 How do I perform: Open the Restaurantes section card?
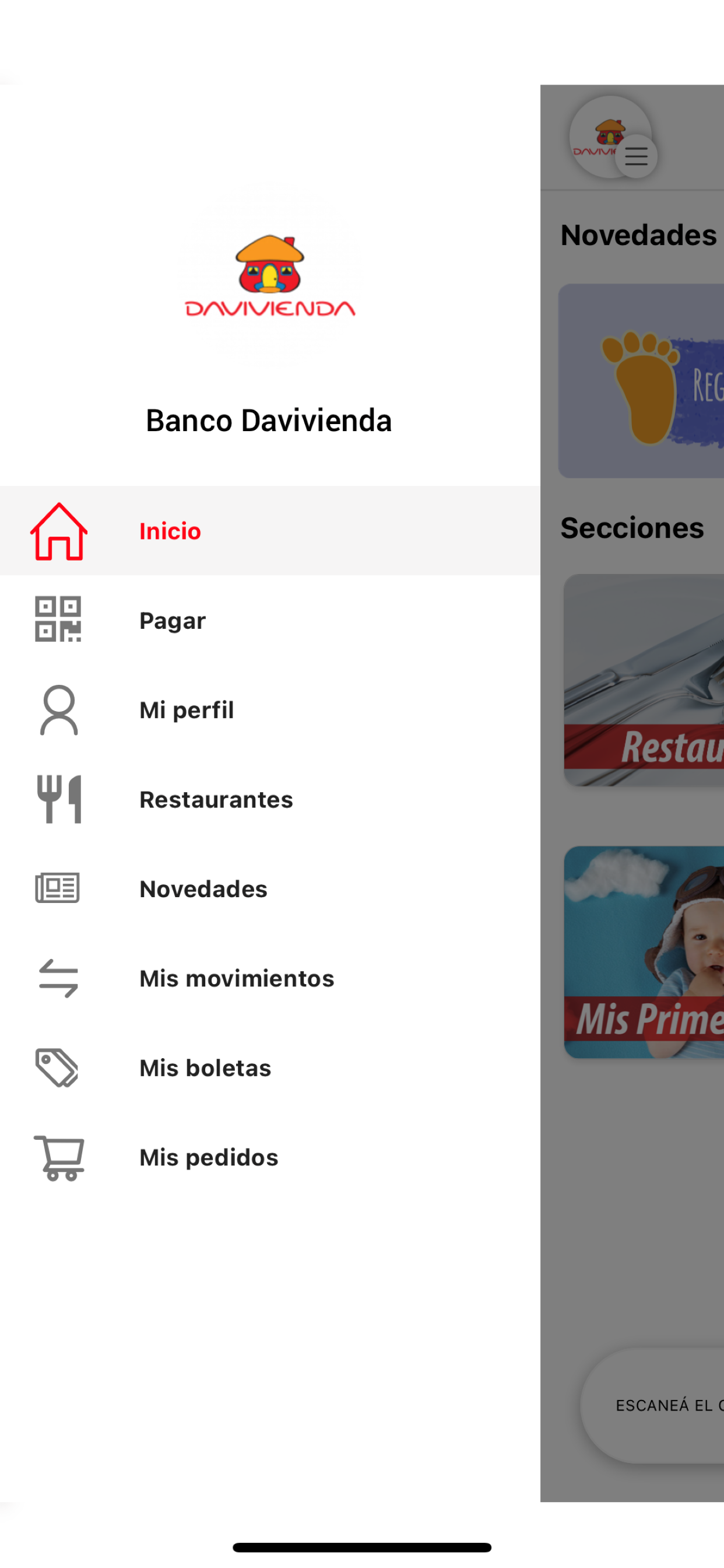644,680
